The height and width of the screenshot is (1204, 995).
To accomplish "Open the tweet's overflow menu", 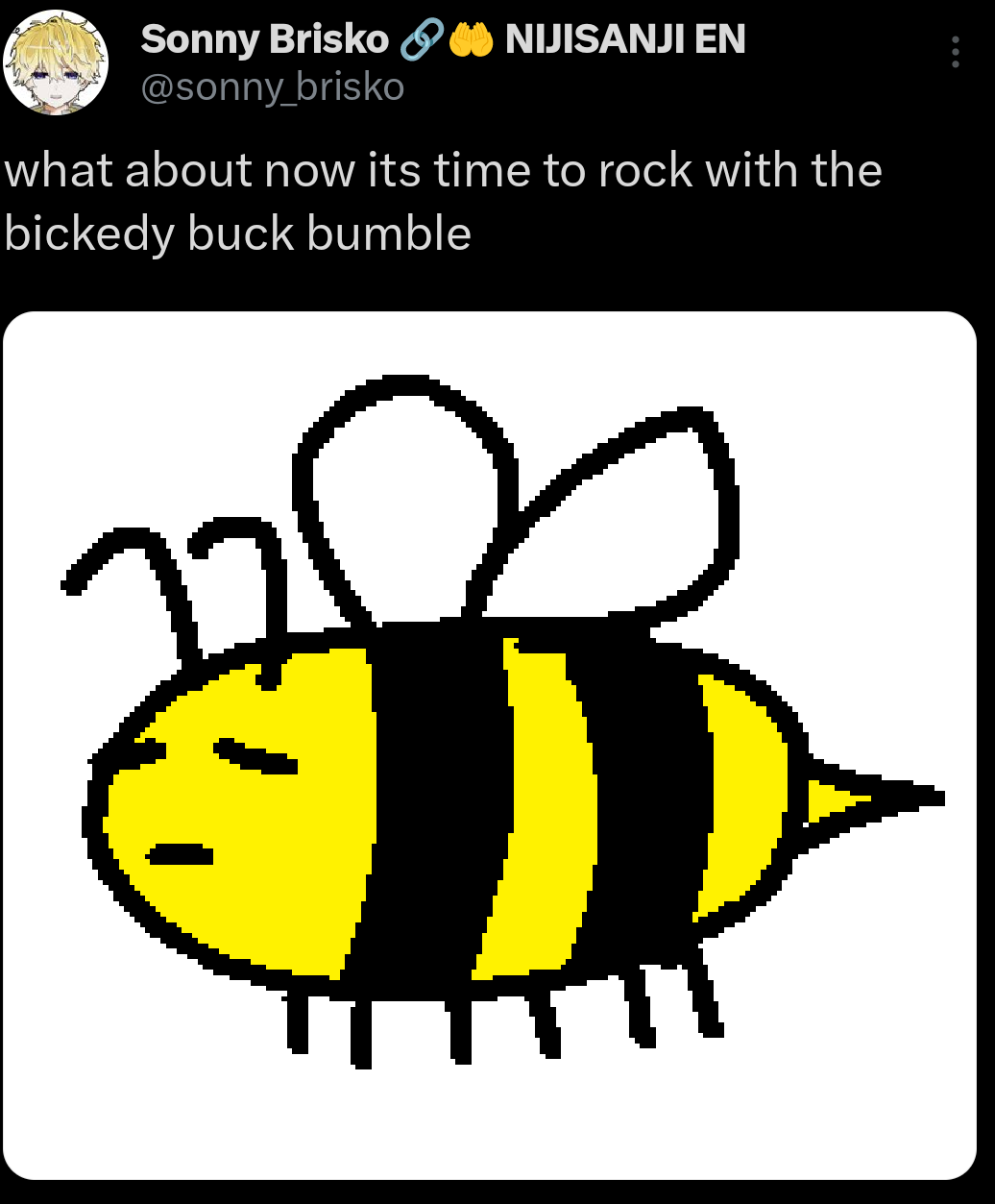I will point(955,52).
